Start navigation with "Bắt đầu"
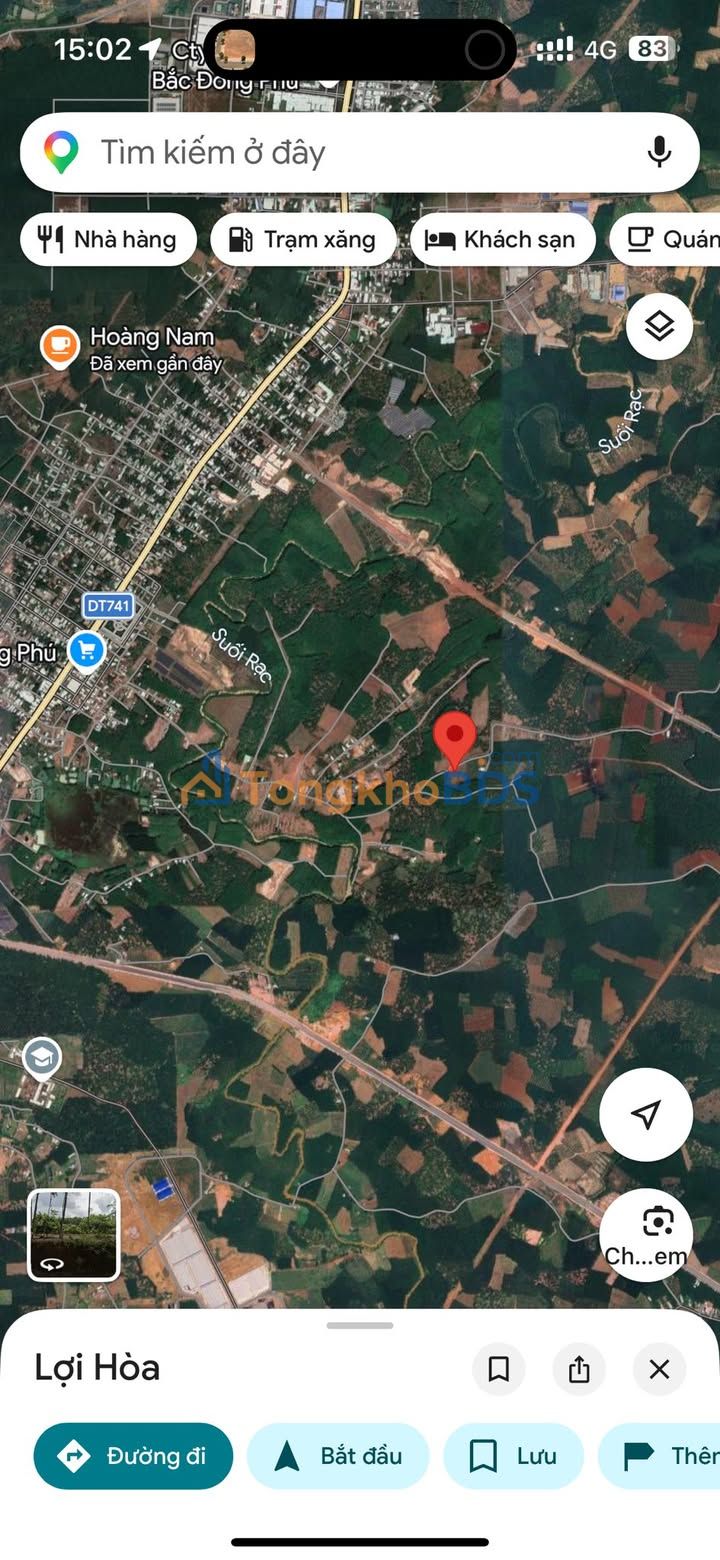 (x=338, y=1456)
